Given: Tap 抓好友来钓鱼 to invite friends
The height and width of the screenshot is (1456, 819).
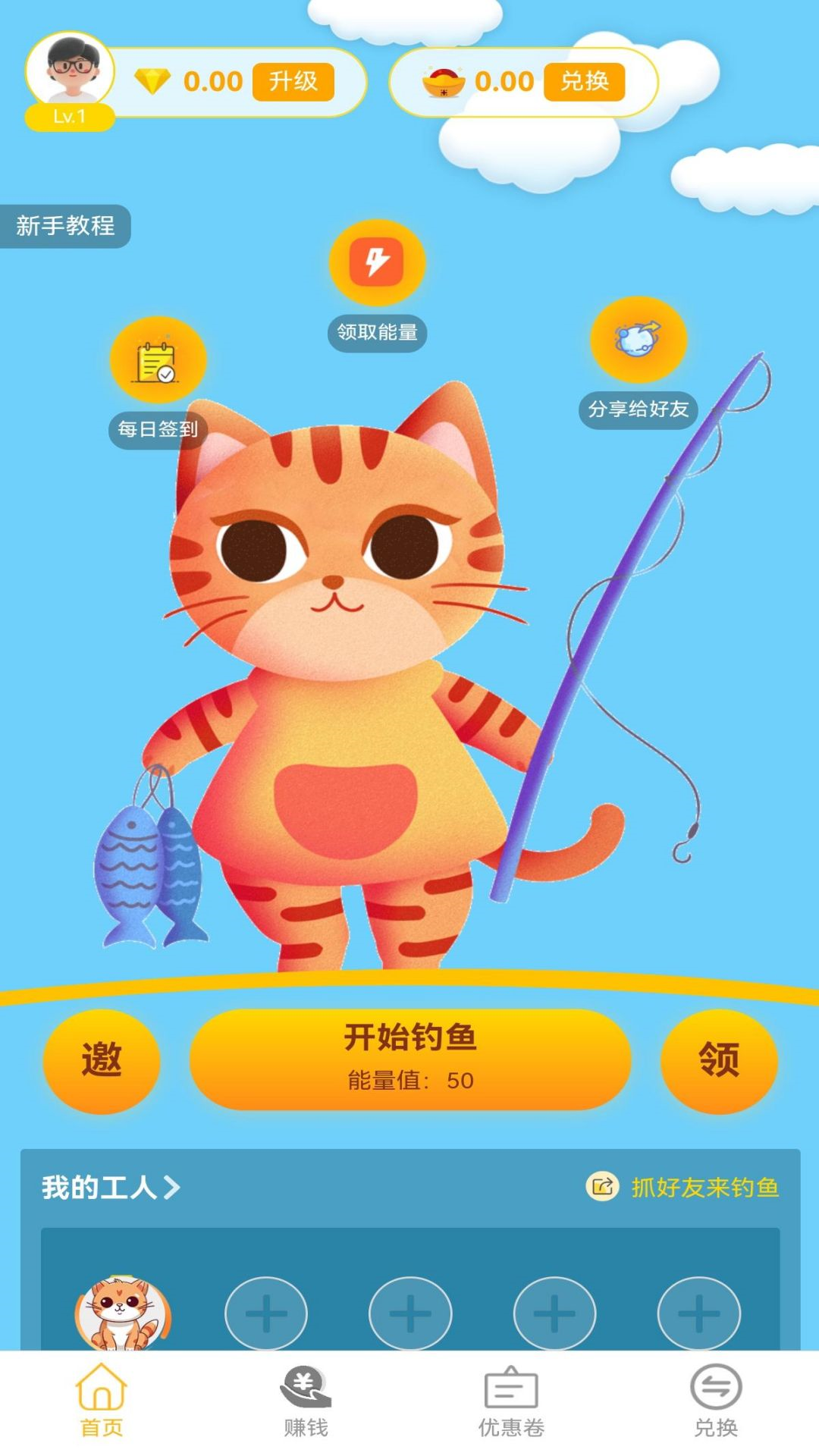Looking at the screenshot, I should pos(682,1188).
